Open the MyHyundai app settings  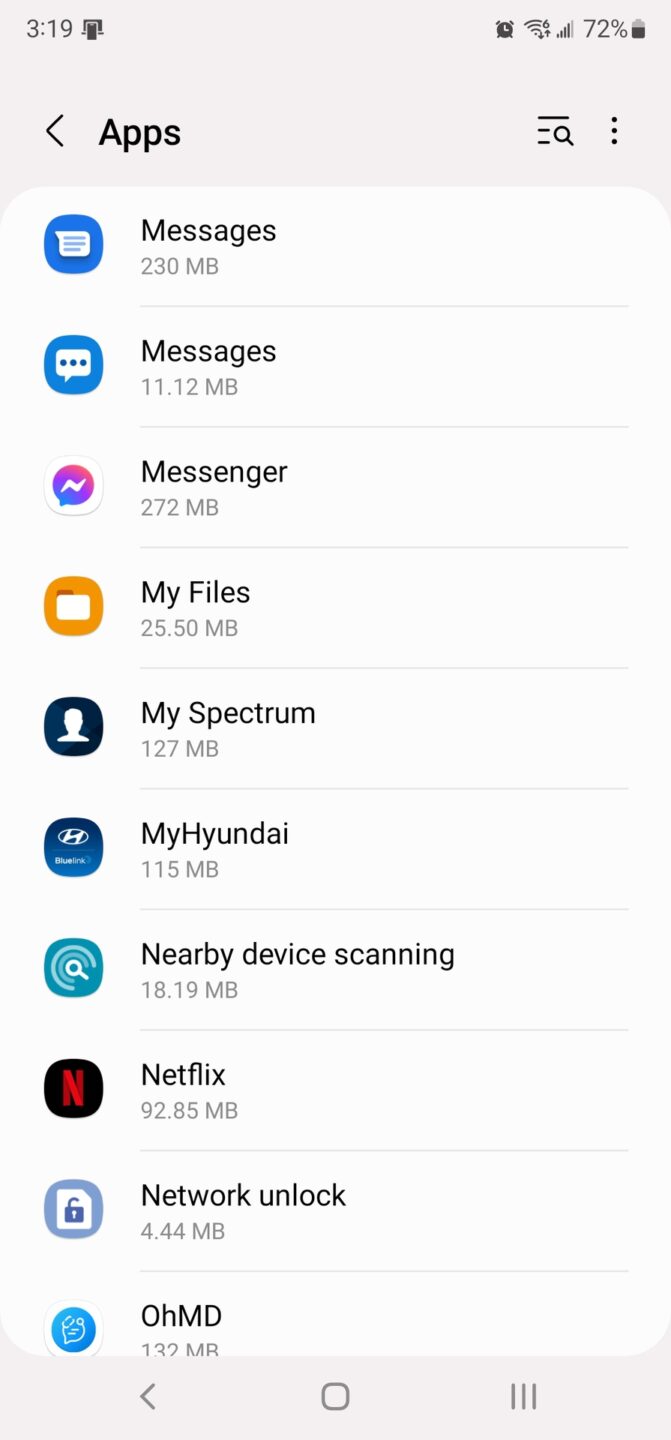[x=335, y=849]
